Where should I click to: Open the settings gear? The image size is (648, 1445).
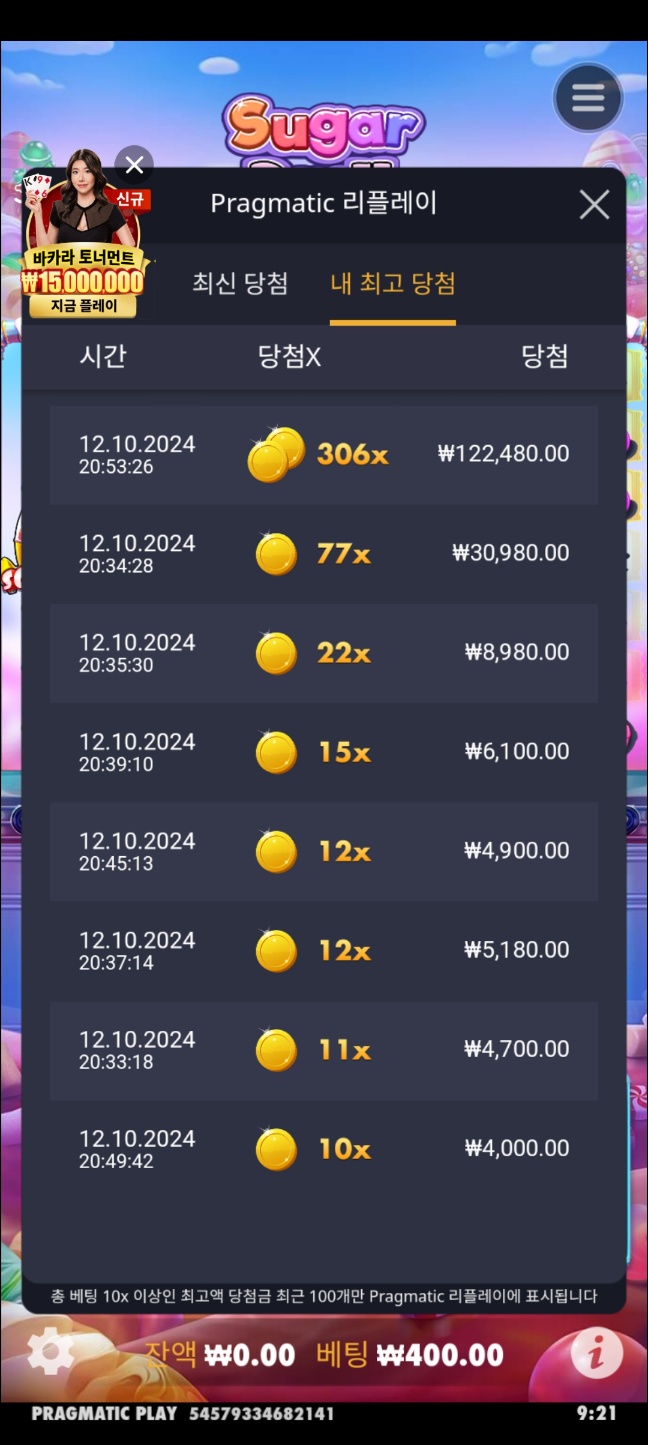[50, 1354]
